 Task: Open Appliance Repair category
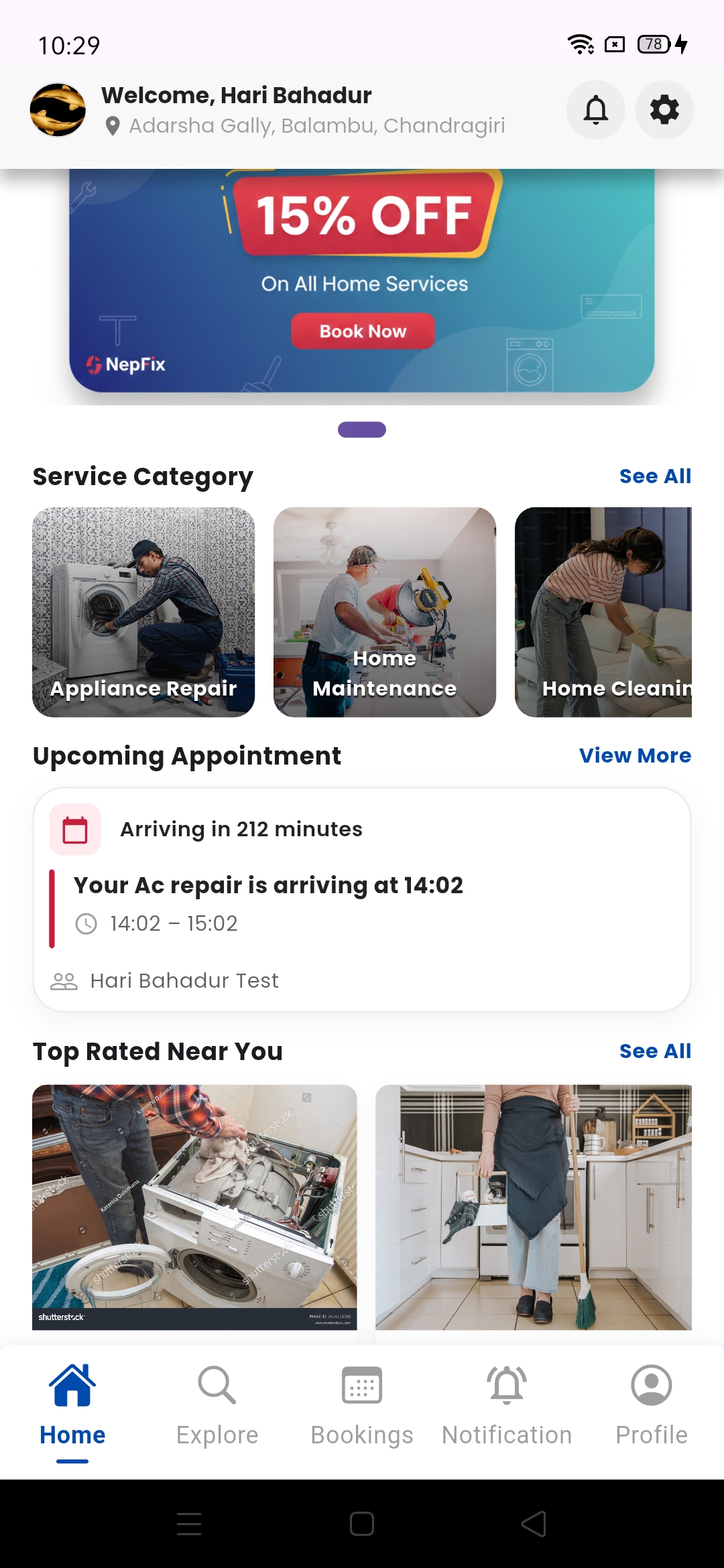(x=143, y=612)
